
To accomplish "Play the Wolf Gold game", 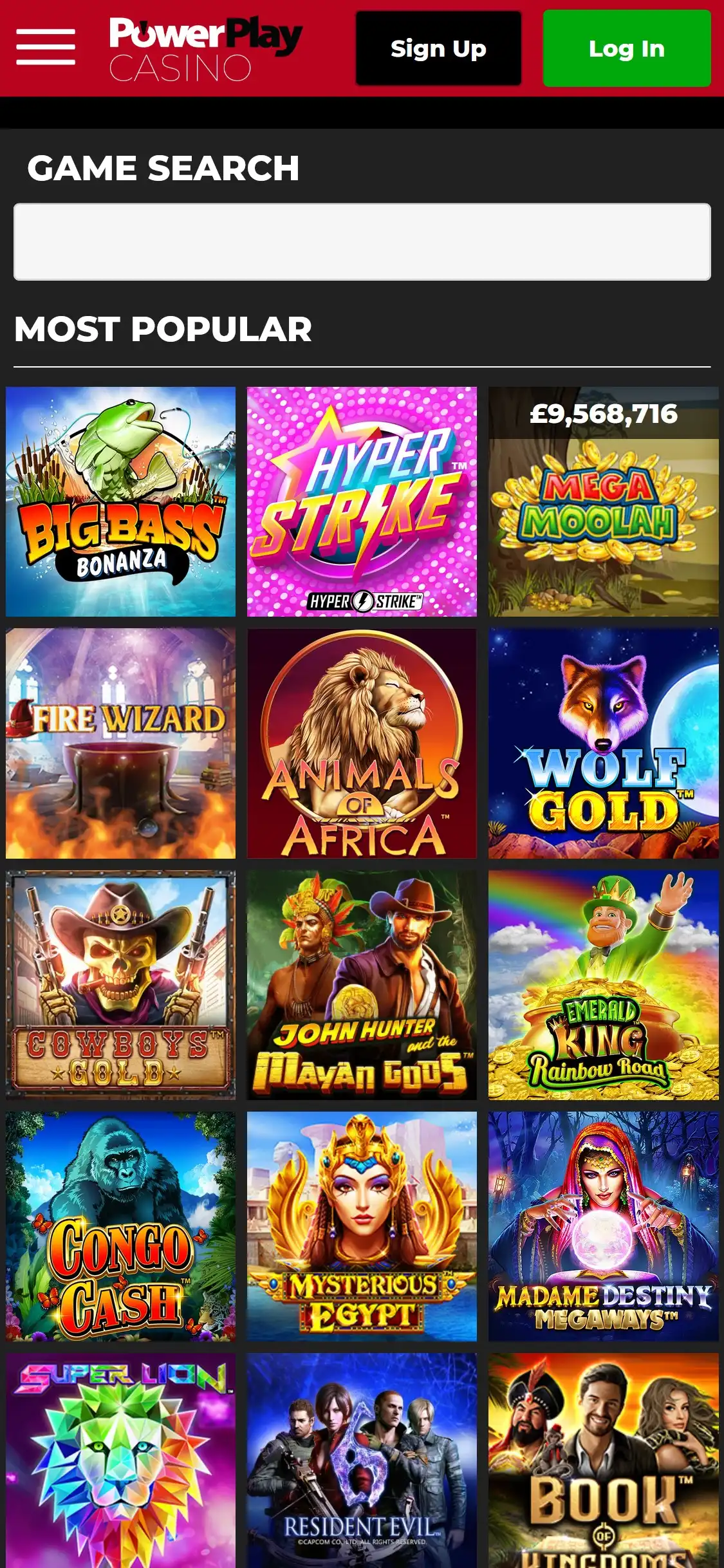I will coord(603,743).
